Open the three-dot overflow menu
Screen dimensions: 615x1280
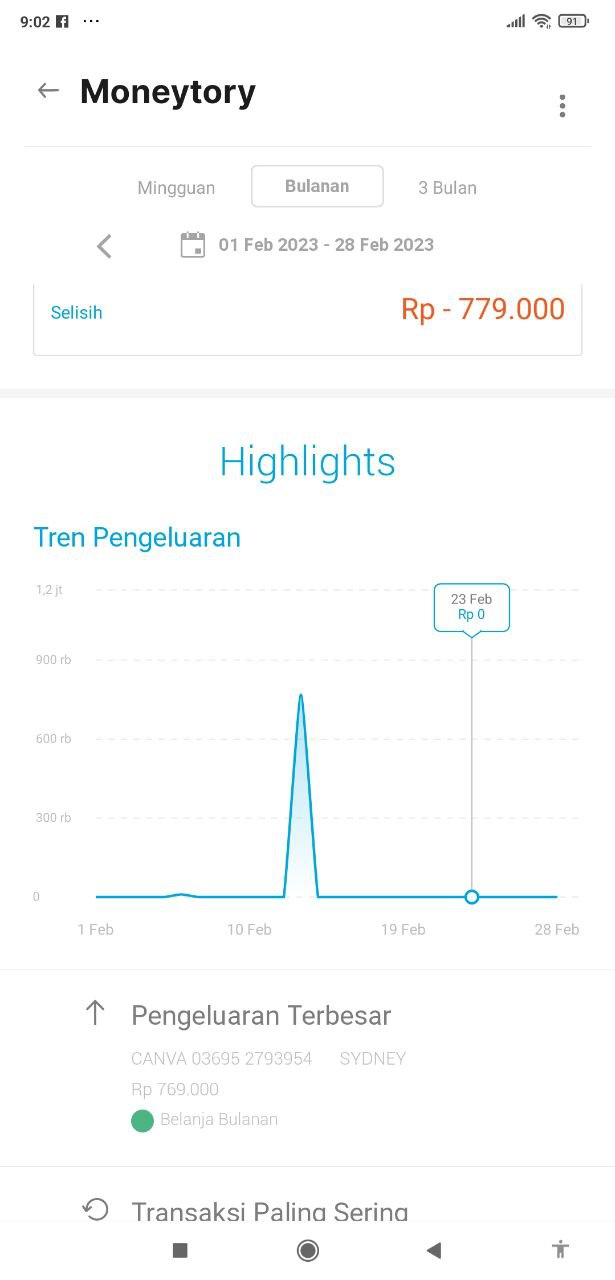pyautogui.click(x=562, y=106)
